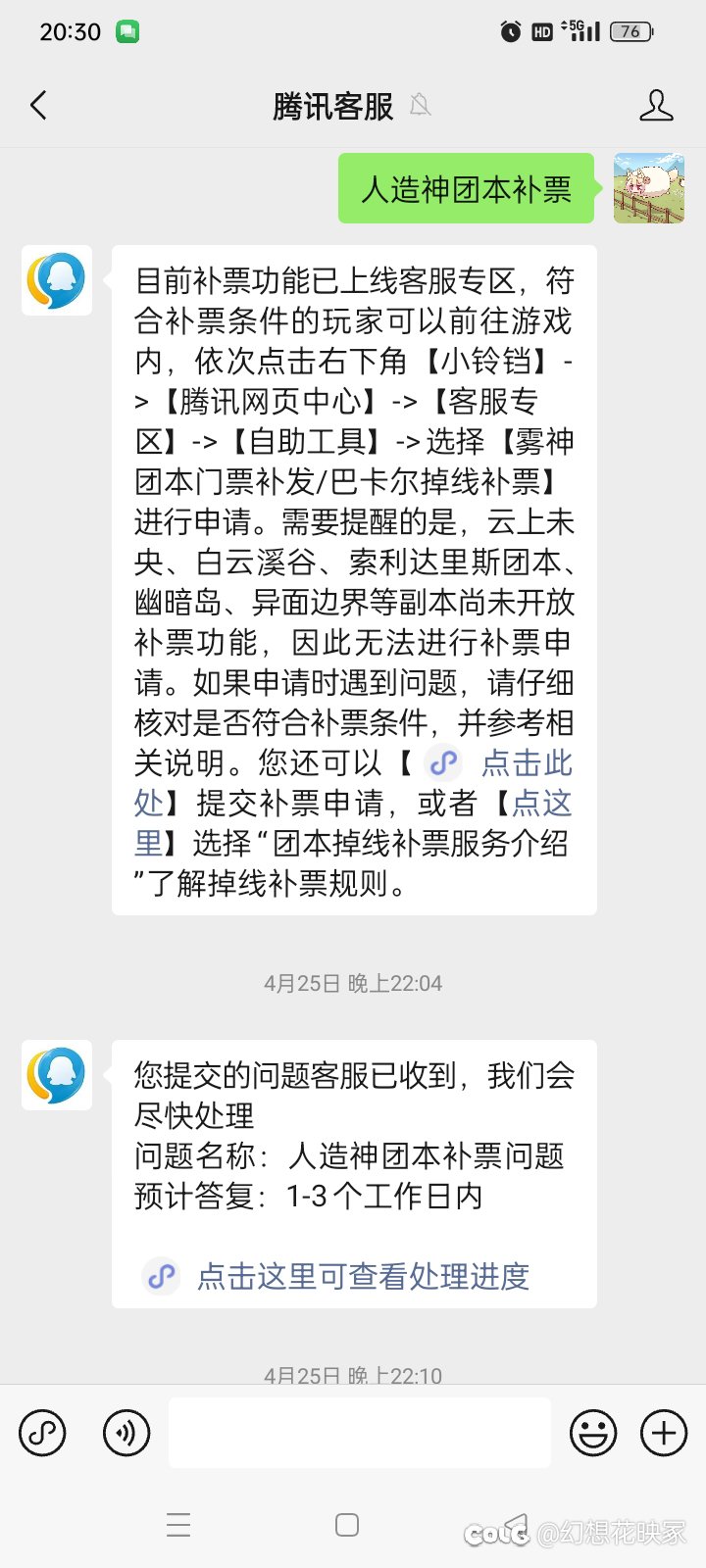Tap my own avatar beside sent message
Screen dimensions: 706x1568
(649, 188)
